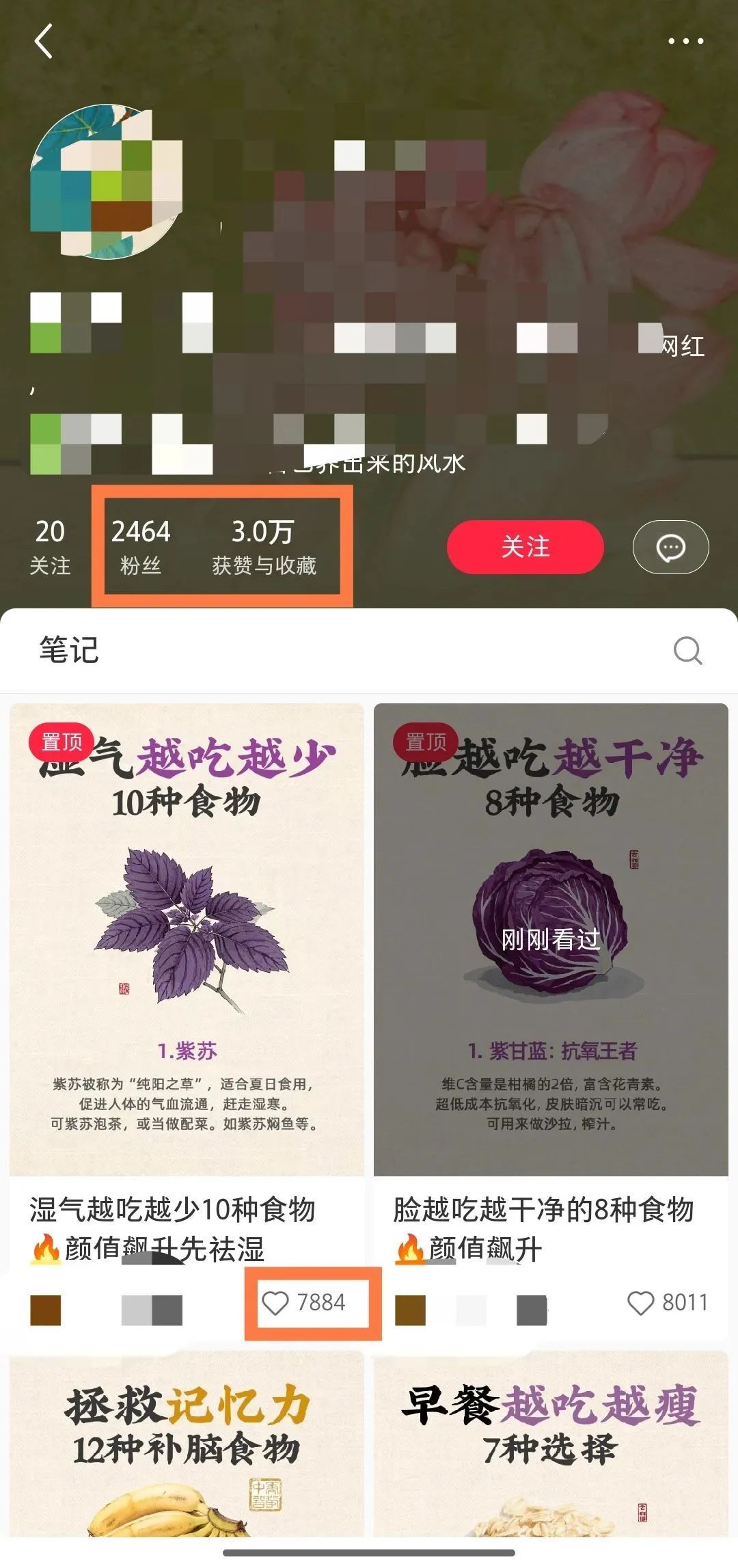Like the note with 8011 likes
The image size is (738, 1568).
pos(641,1303)
